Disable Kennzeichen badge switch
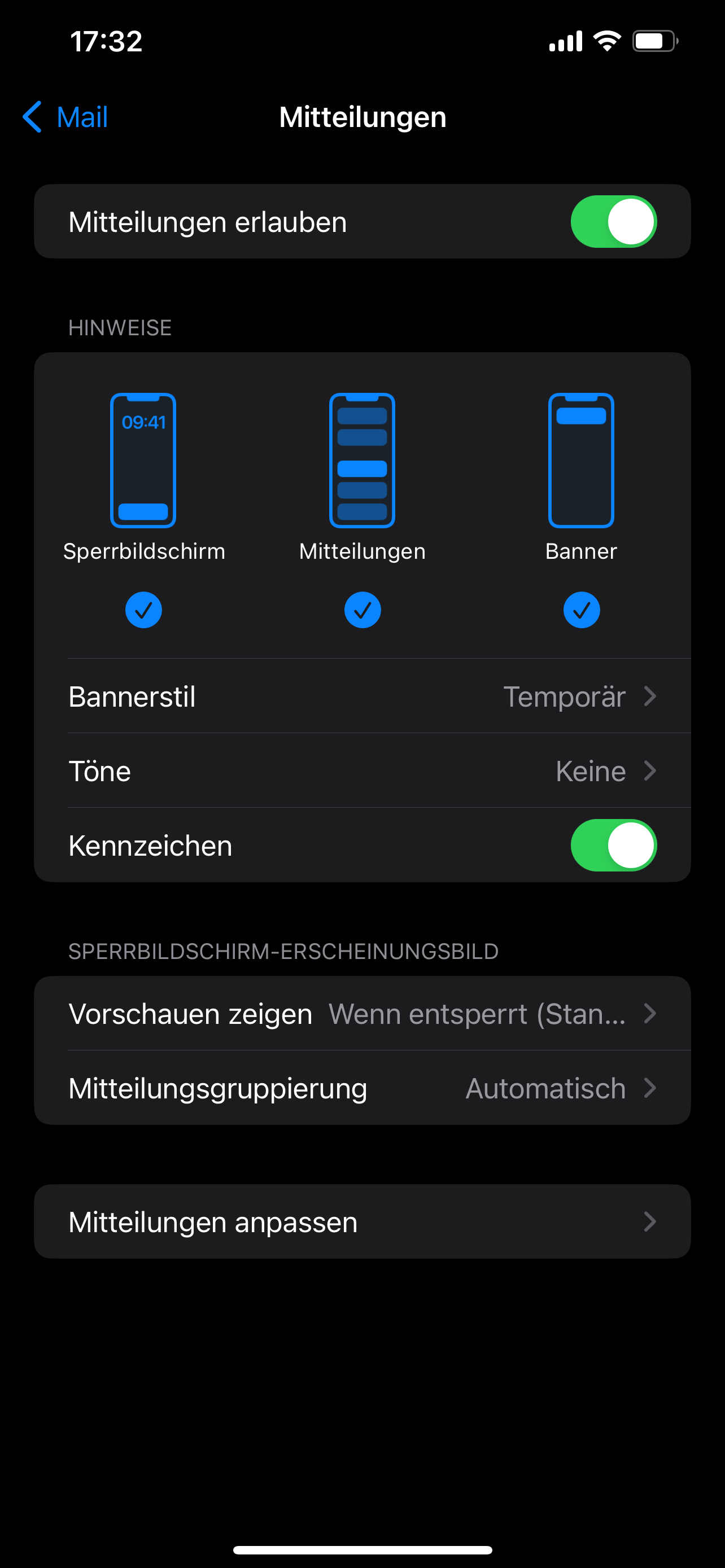 (x=613, y=845)
